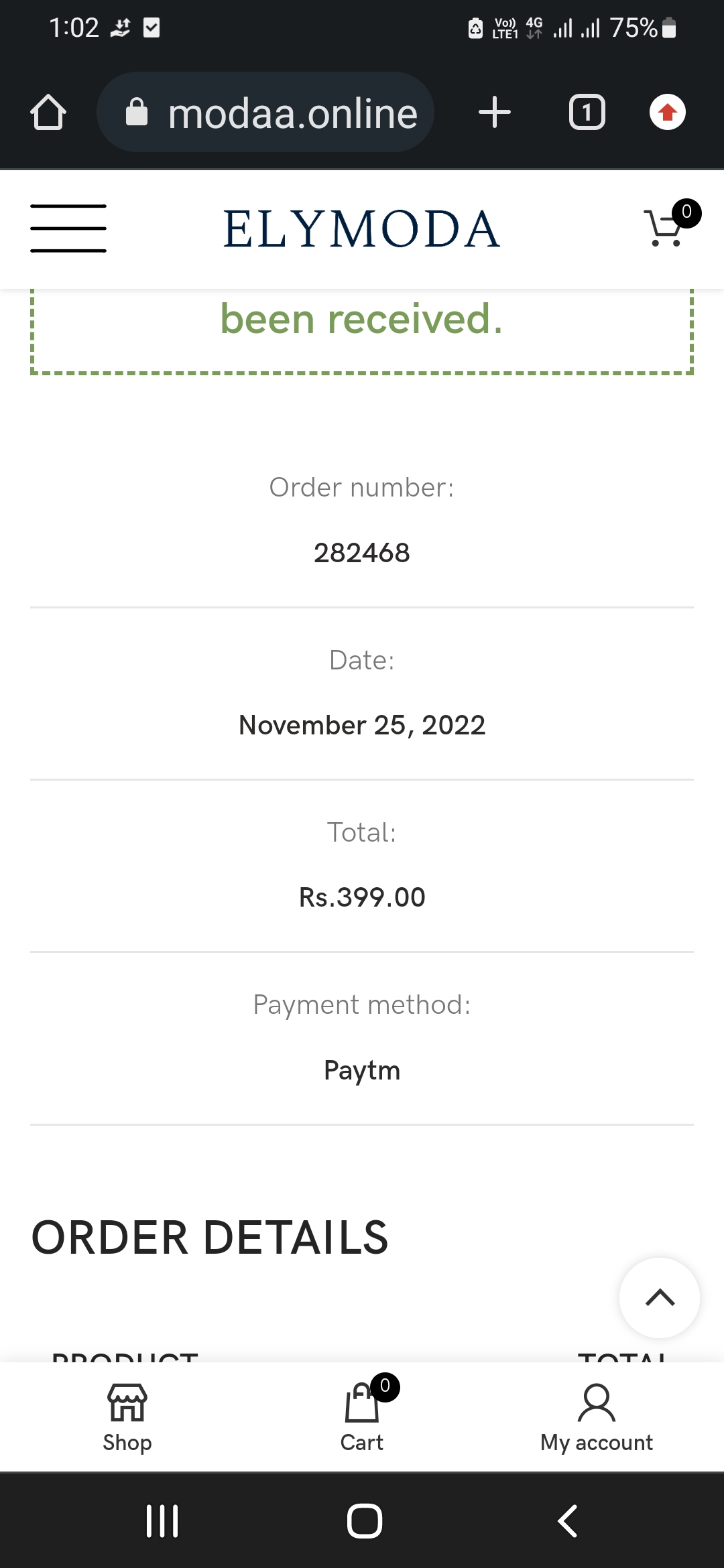The height and width of the screenshot is (1568, 724).
Task: Open the hamburger menu
Action: [x=68, y=228]
